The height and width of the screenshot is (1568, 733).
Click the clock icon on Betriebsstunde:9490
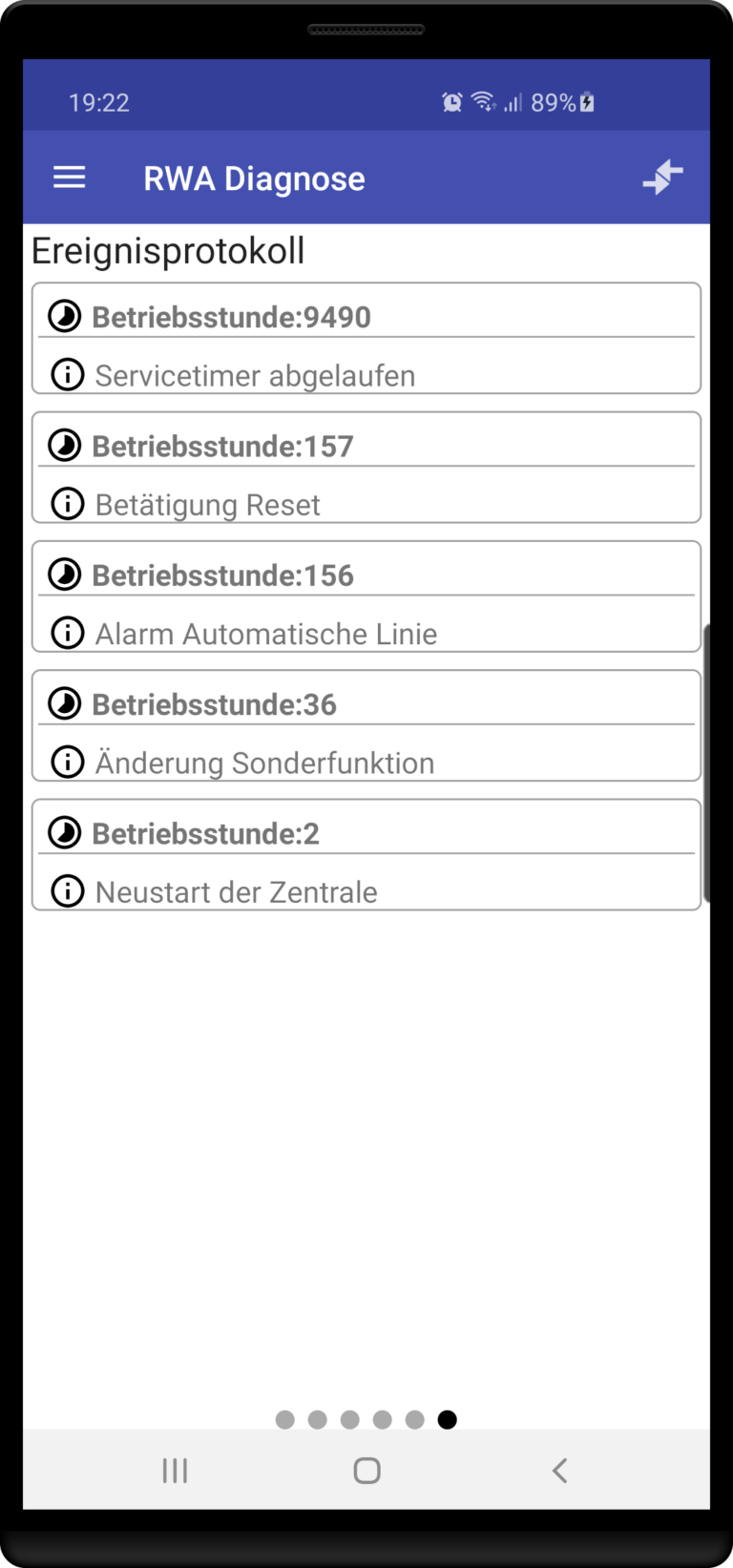tap(64, 316)
